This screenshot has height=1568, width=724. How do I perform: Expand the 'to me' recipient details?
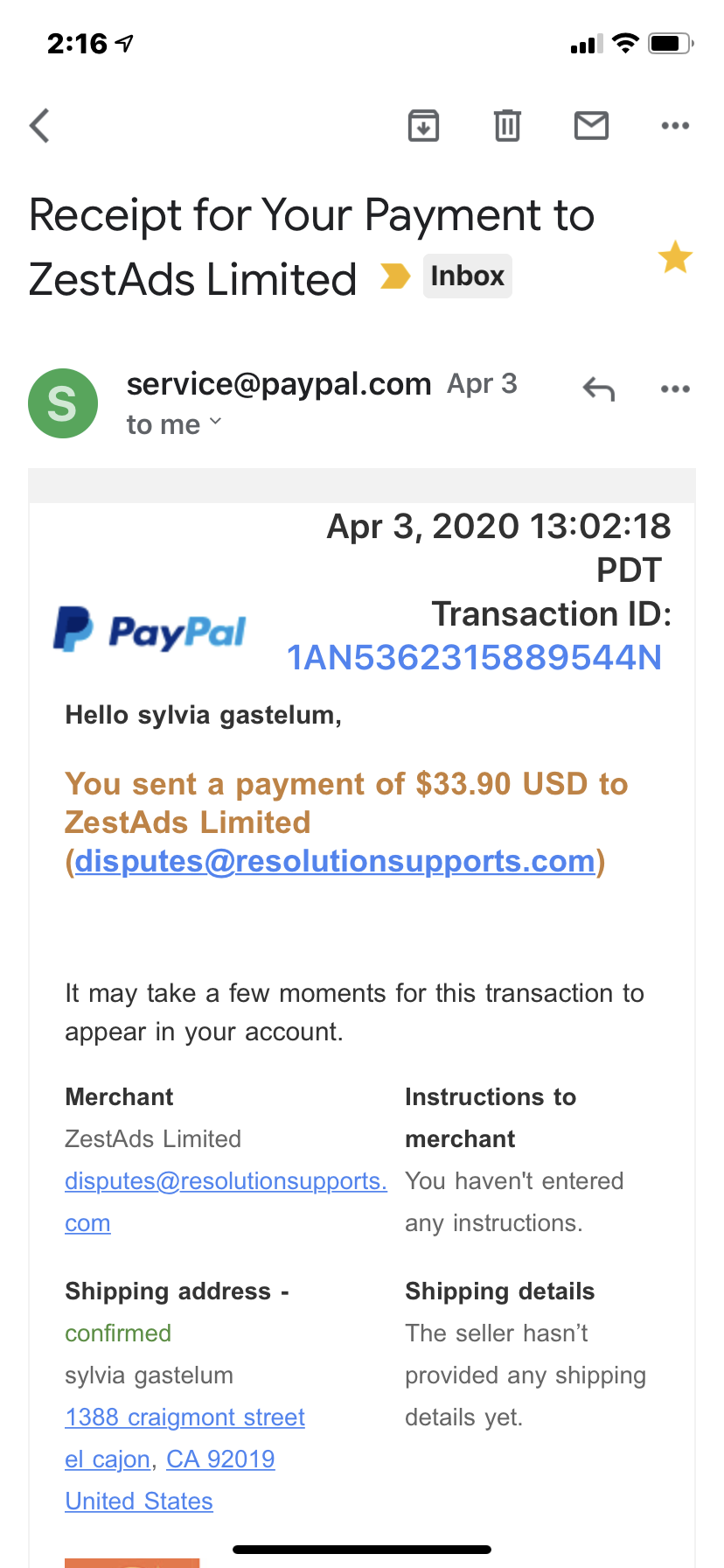pyautogui.click(x=174, y=424)
